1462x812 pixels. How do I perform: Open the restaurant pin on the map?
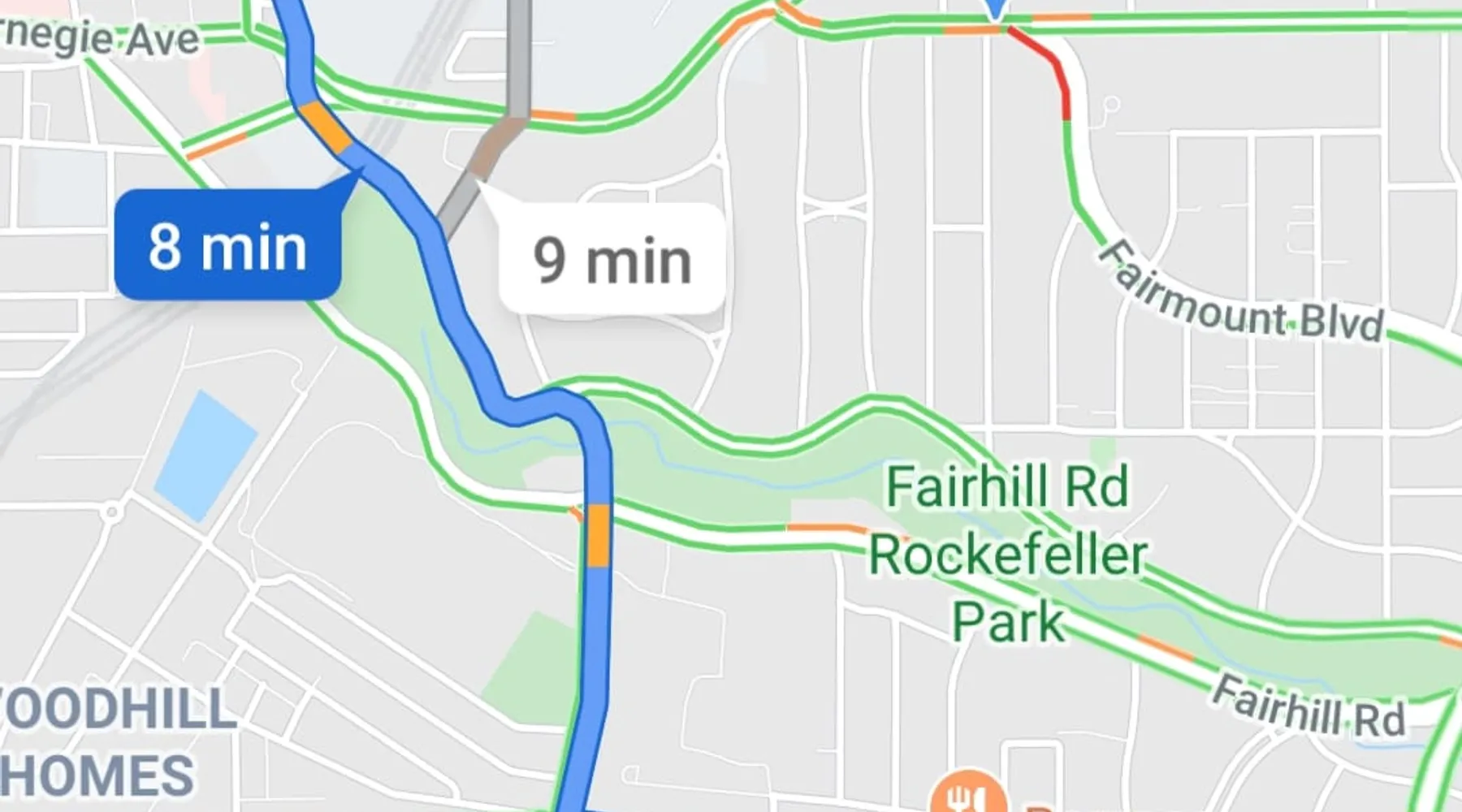pos(968,794)
